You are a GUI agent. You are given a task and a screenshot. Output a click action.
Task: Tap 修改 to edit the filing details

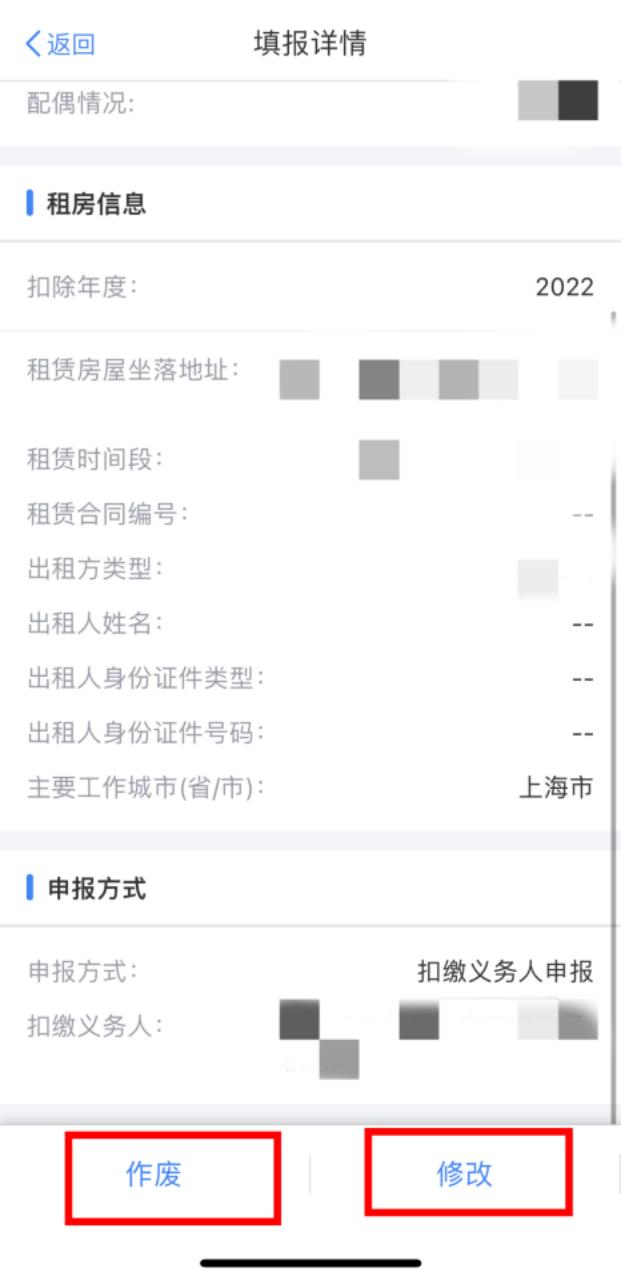tap(465, 1174)
